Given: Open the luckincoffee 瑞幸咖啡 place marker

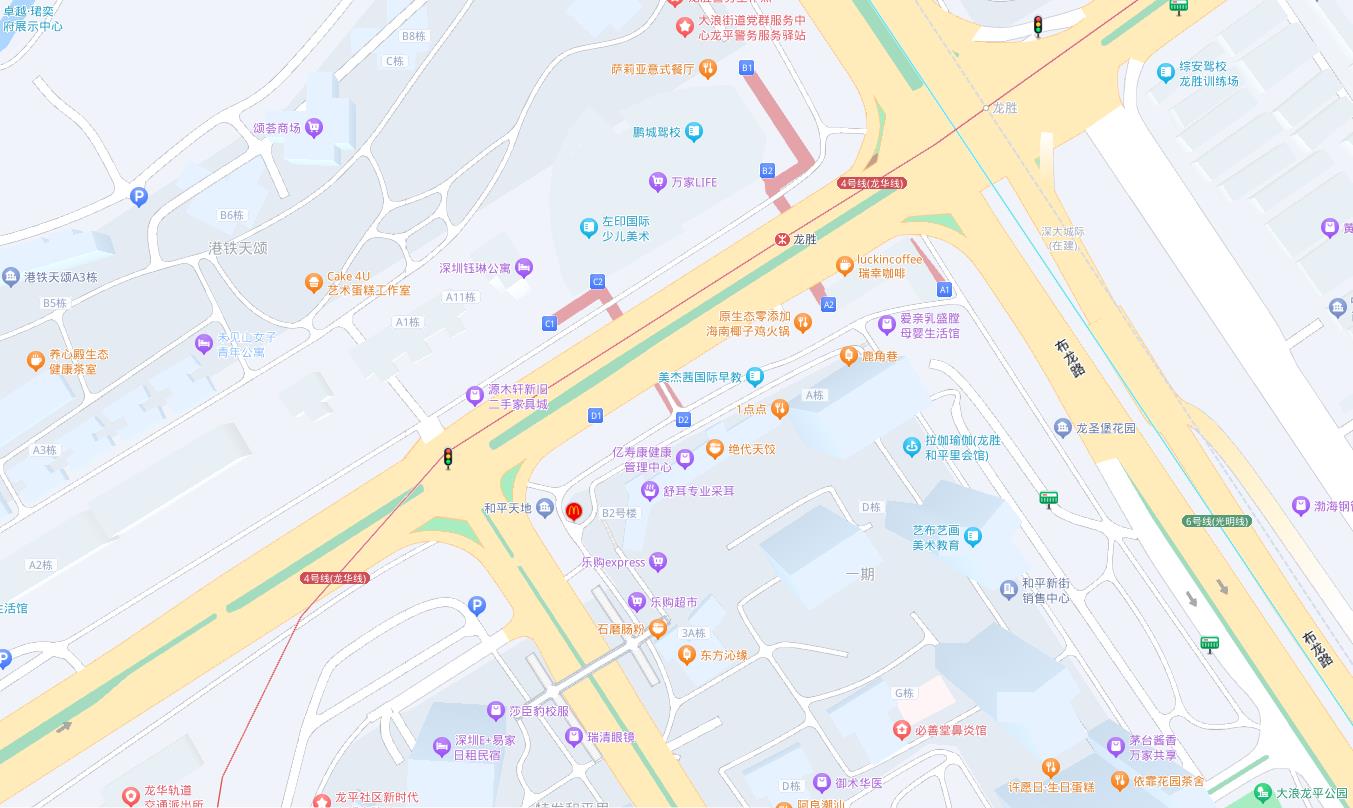Looking at the screenshot, I should (x=845, y=266).
